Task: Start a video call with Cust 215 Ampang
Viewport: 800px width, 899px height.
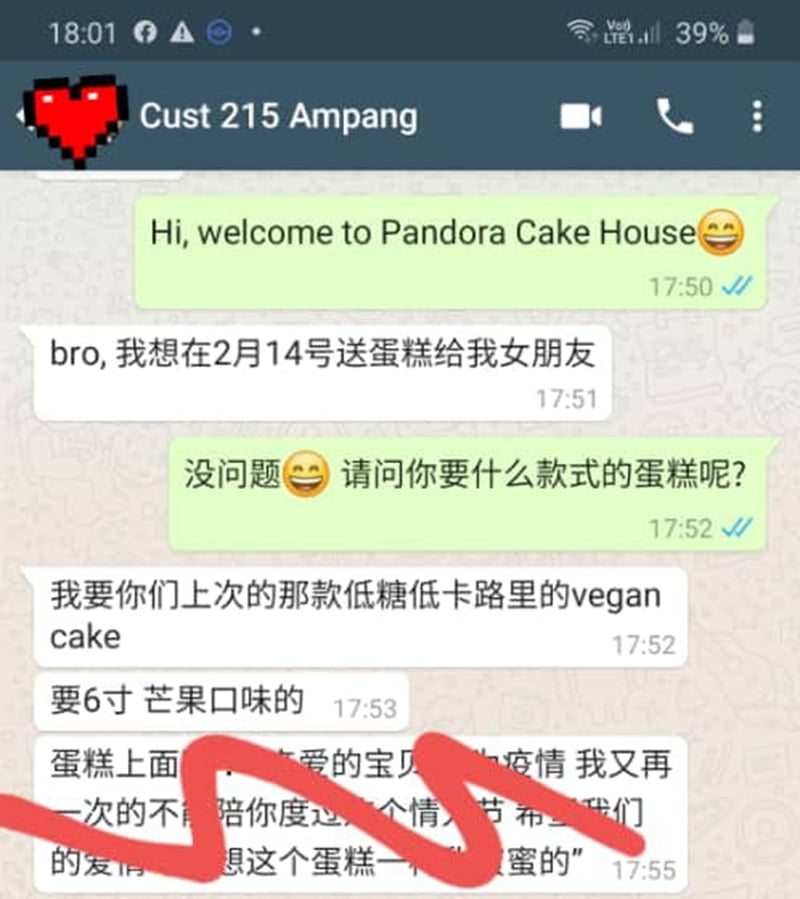Action: tap(580, 117)
